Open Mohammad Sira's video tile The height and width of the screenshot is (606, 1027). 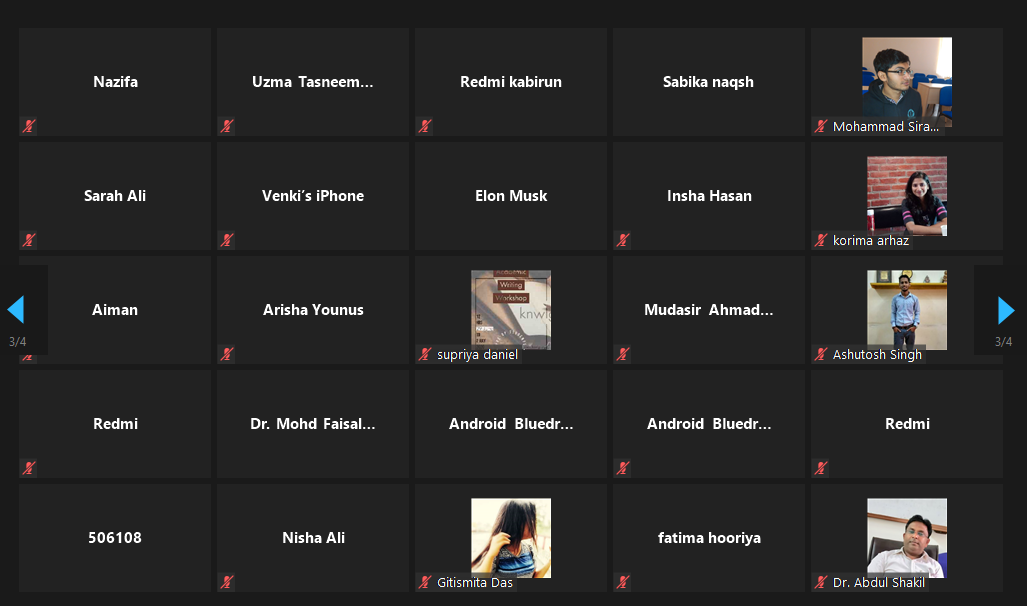point(906,82)
